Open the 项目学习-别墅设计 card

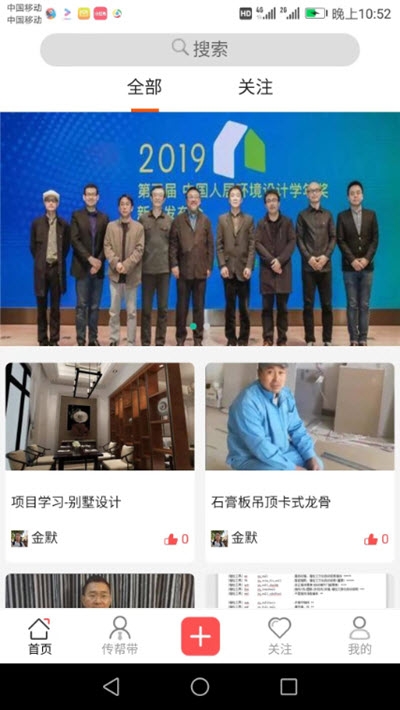pyautogui.click(x=100, y=462)
